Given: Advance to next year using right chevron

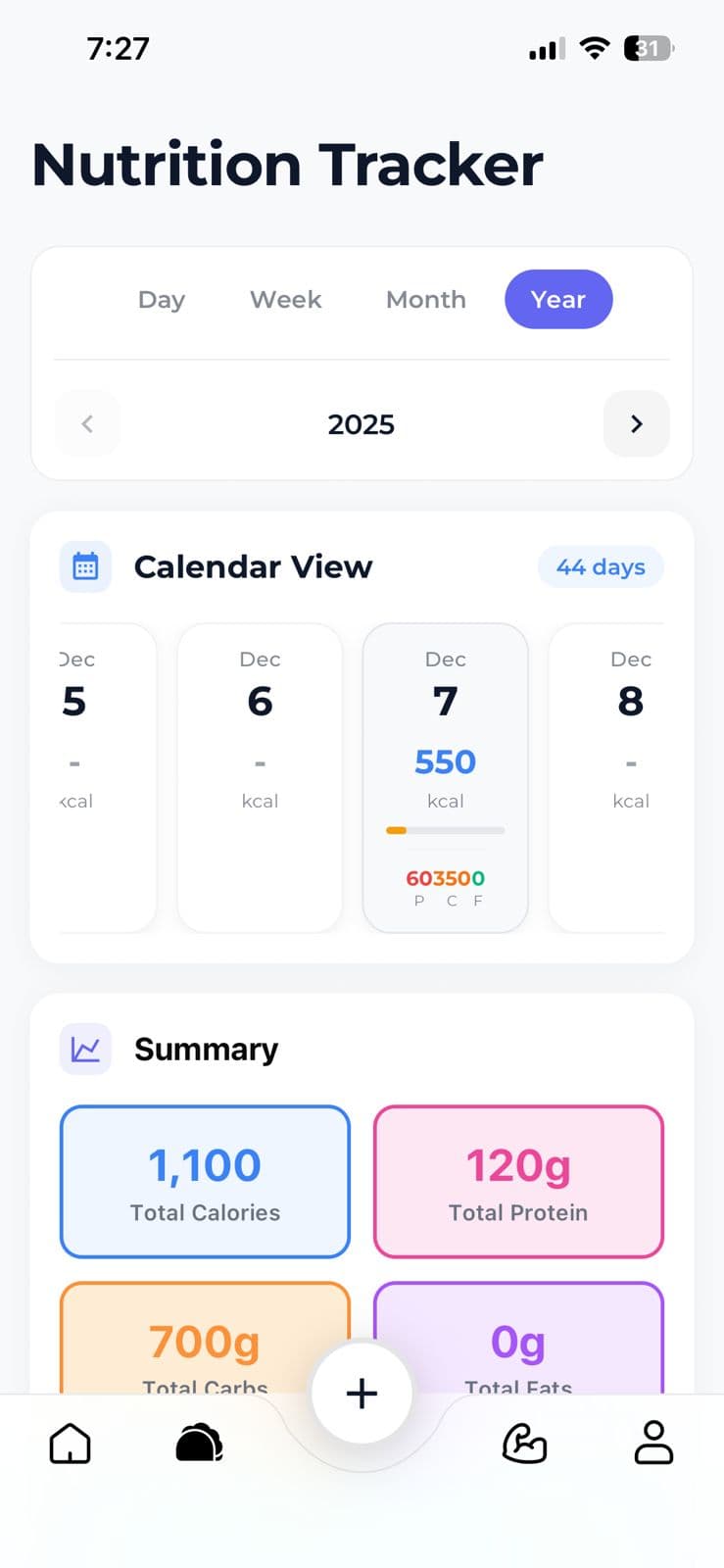Looking at the screenshot, I should click(x=636, y=423).
